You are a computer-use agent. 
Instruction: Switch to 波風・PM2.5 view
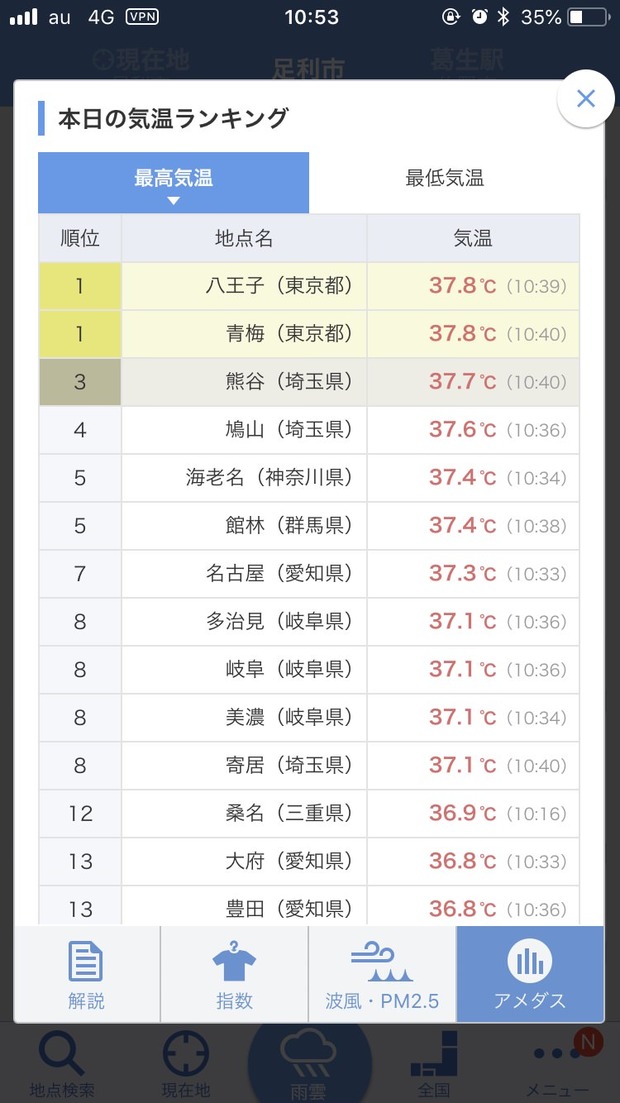coord(382,974)
